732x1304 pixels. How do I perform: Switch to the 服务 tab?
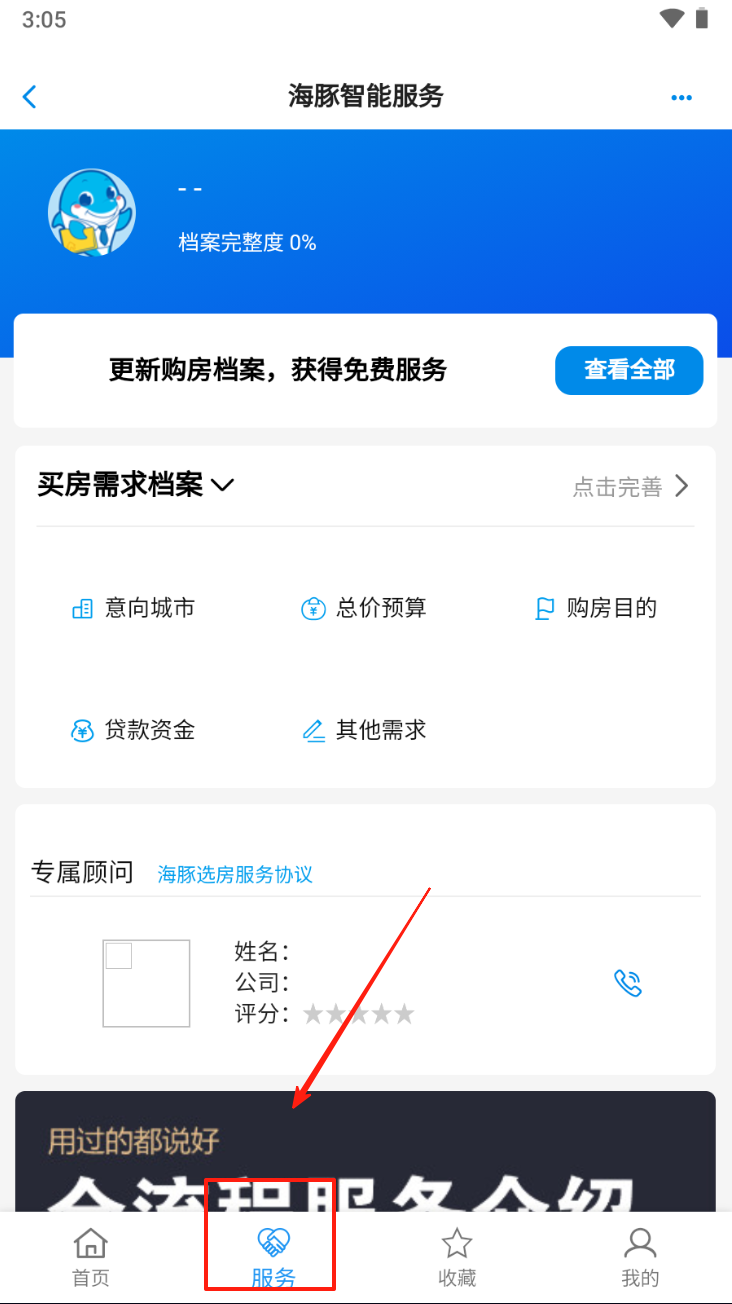pyautogui.click(x=273, y=1258)
